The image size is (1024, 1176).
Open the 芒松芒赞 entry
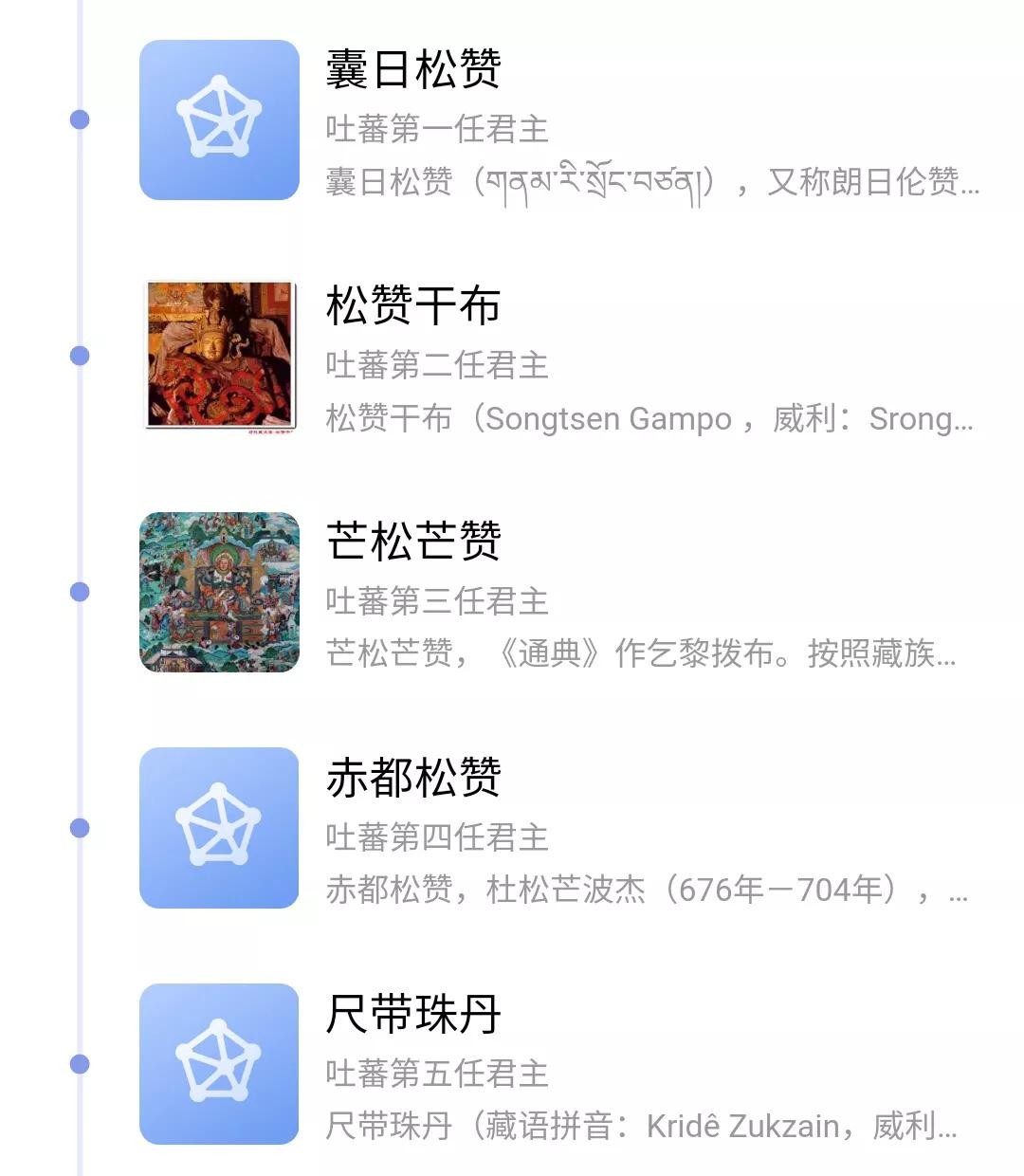click(x=413, y=542)
